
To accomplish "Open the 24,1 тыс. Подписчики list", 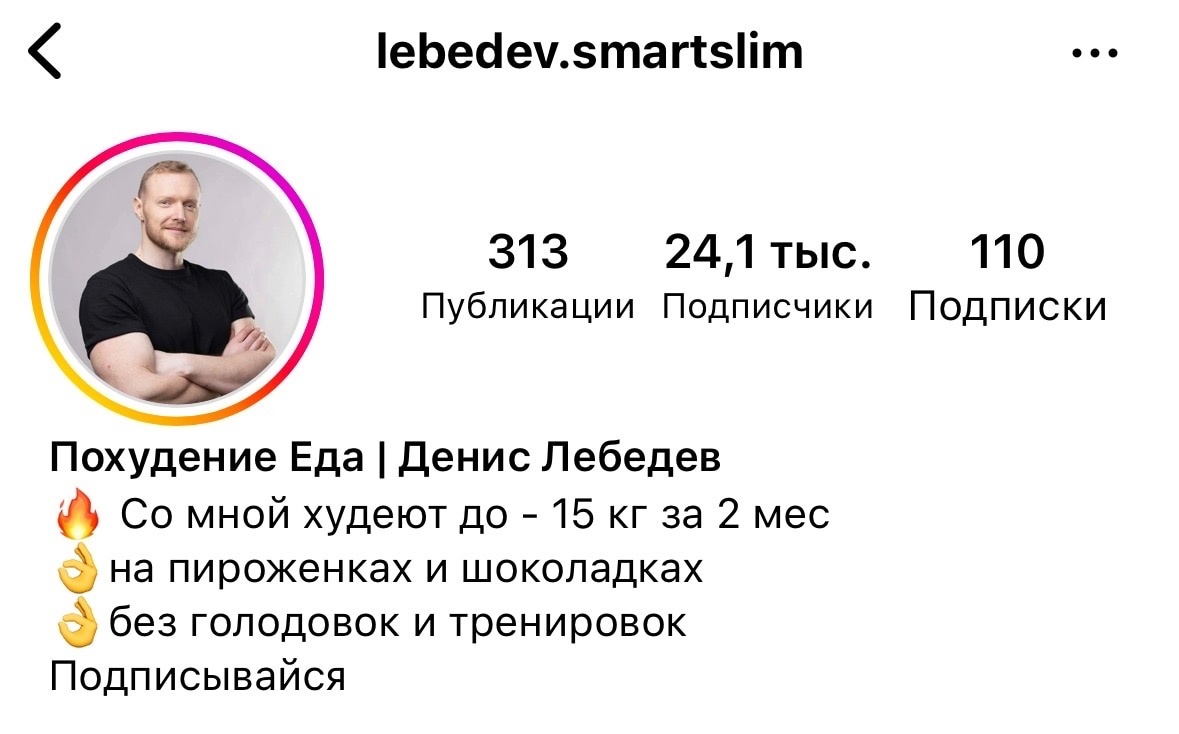I will point(767,277).
